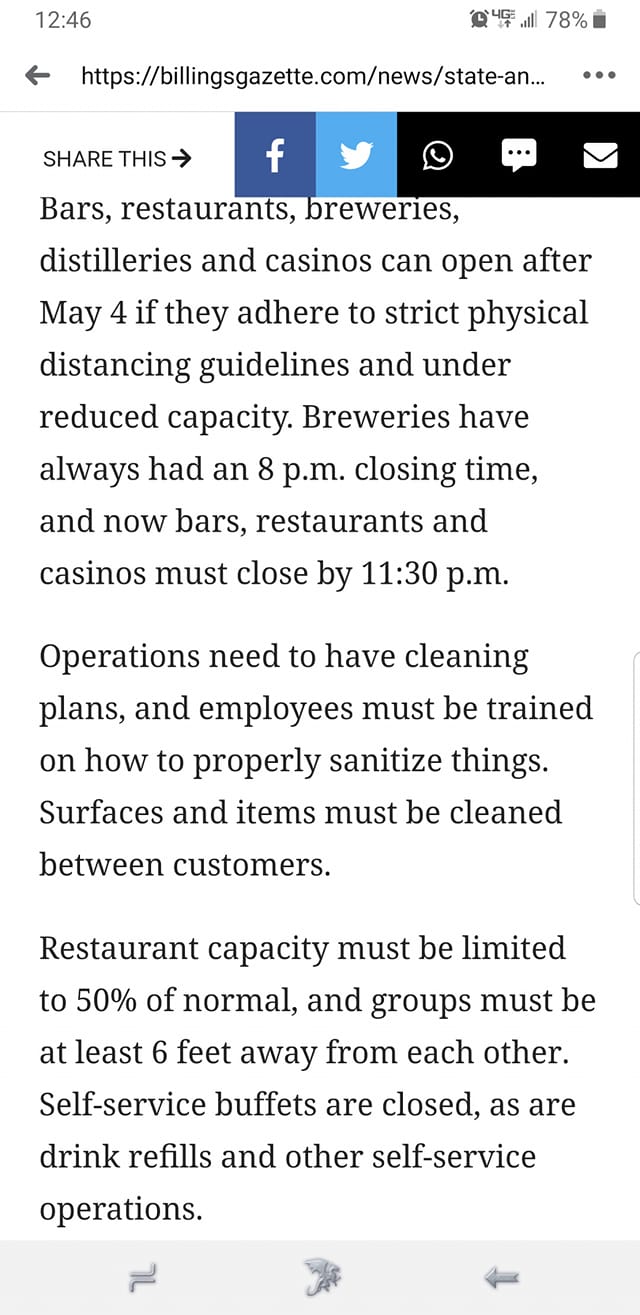Tap the system back arrow at bottom
640x1315 pixels.
point(500,1277)
